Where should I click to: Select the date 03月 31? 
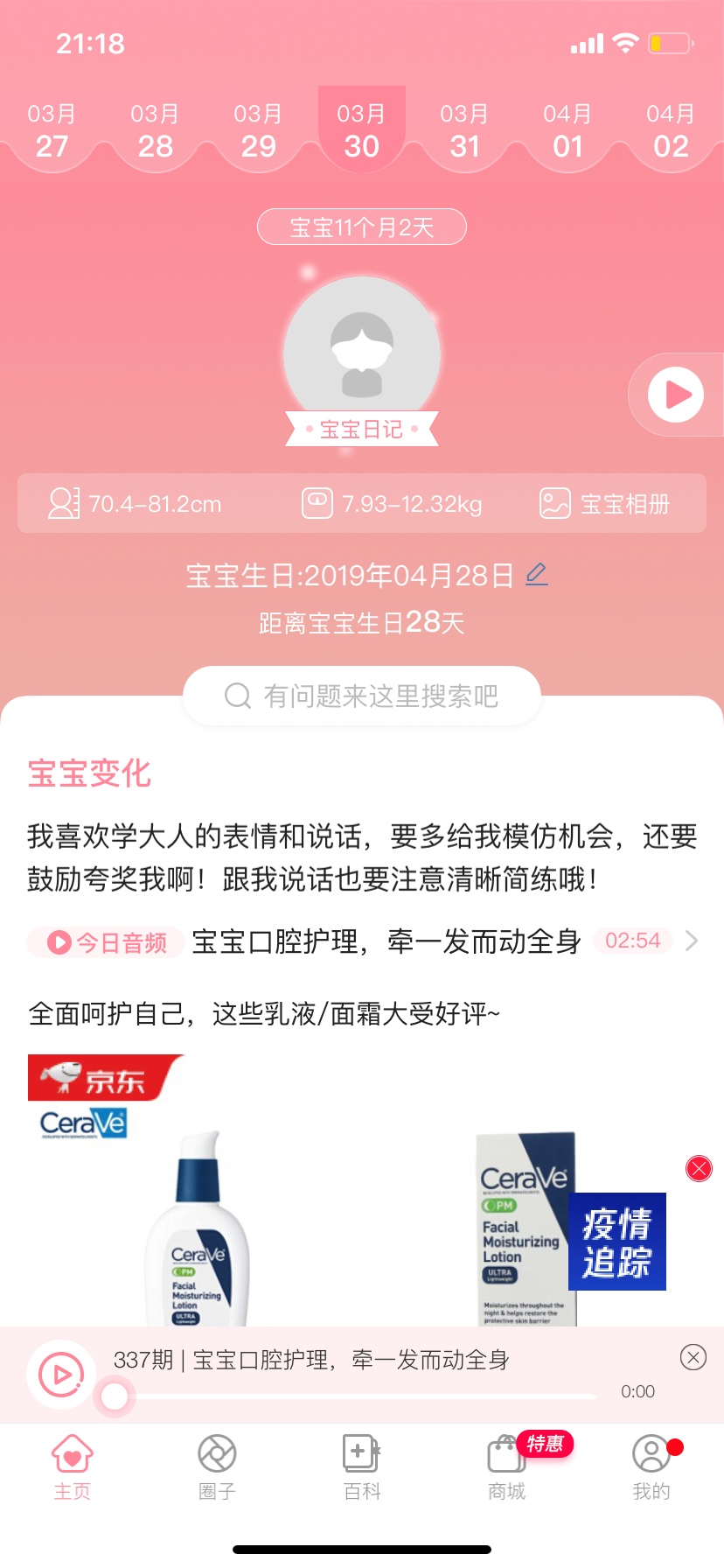point(464,131)
